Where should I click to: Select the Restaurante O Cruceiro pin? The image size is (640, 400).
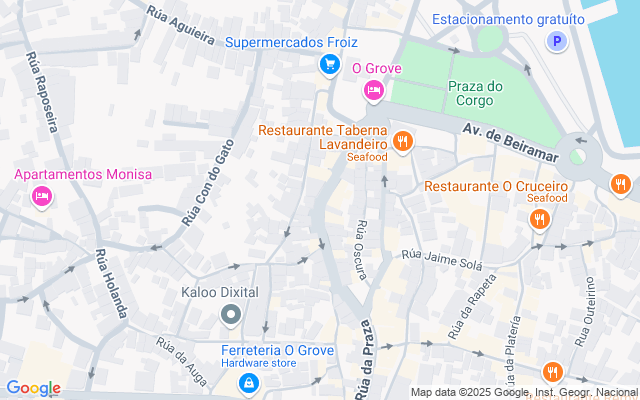(x=540, y=218)
